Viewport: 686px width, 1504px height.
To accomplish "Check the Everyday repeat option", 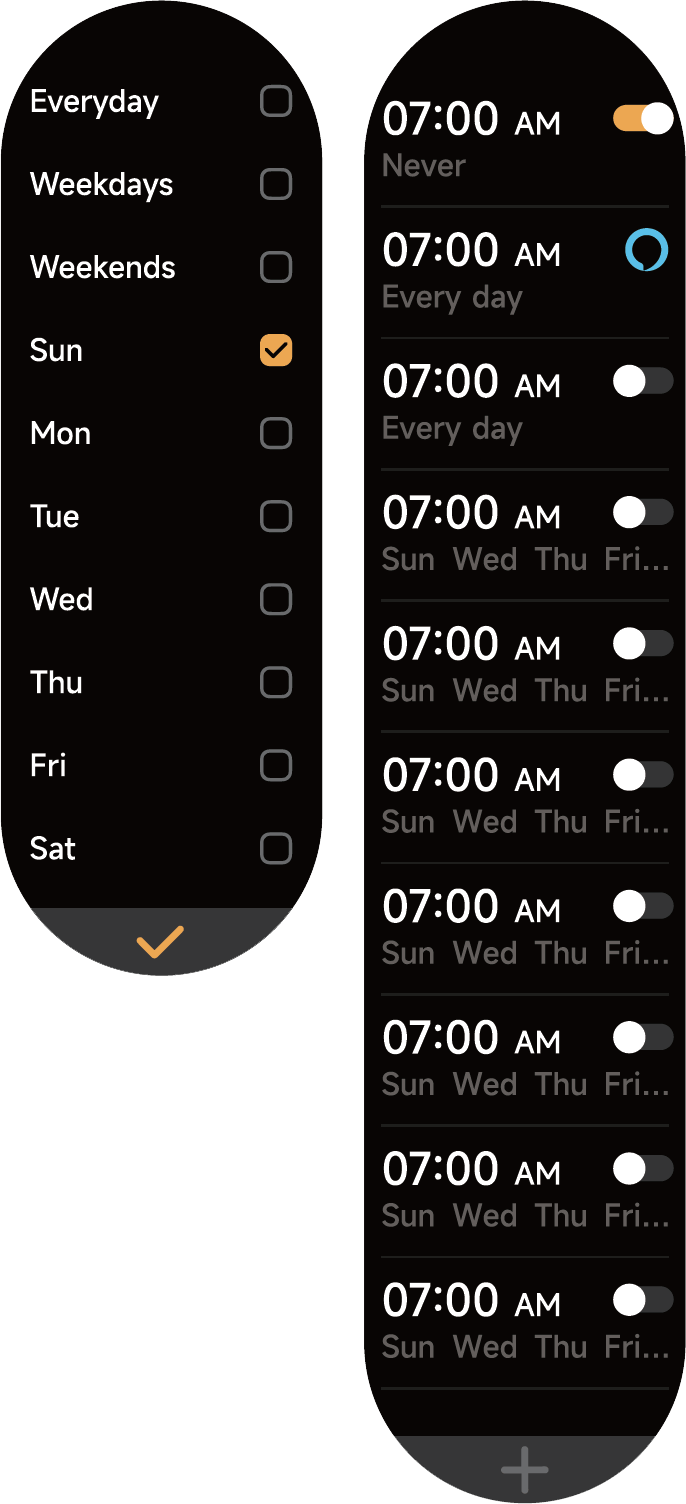I will pos(276,102).
